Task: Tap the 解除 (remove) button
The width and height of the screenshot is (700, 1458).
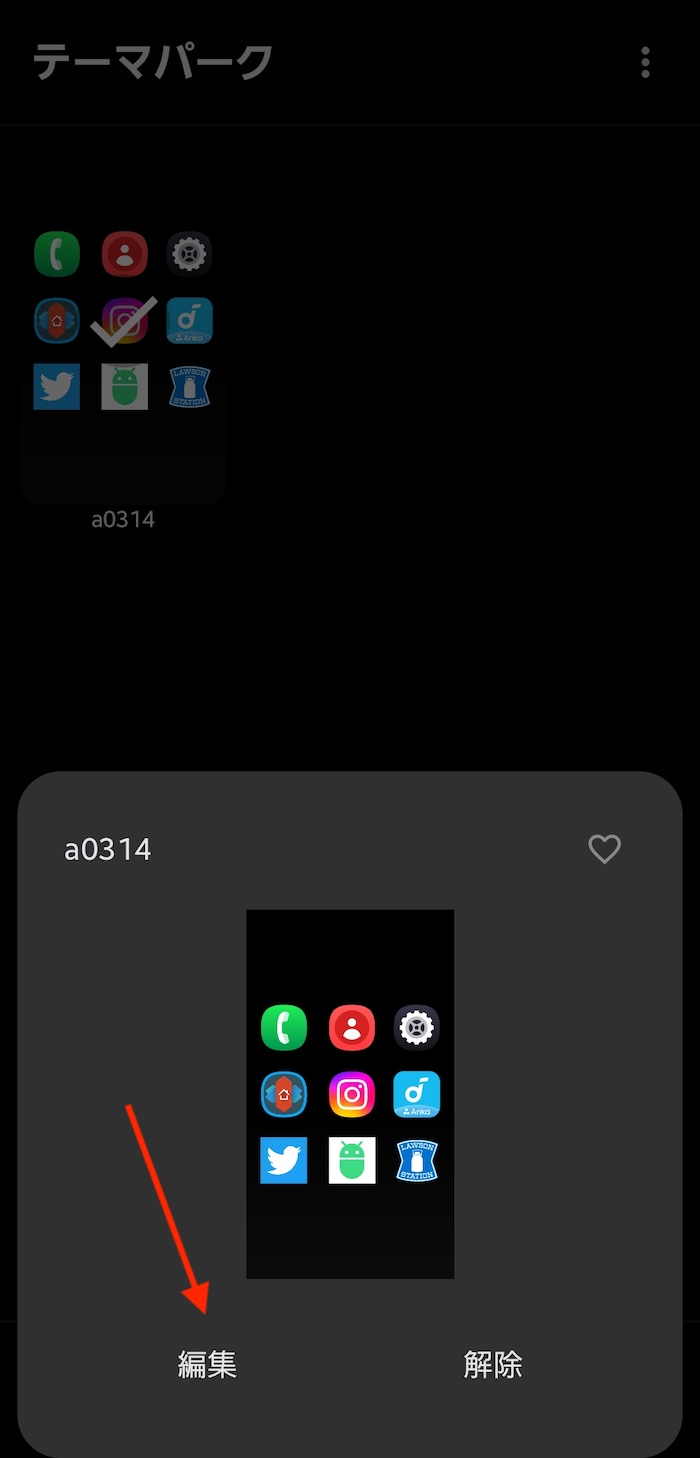Action: pyautogui.click(x=493, y=1365)
